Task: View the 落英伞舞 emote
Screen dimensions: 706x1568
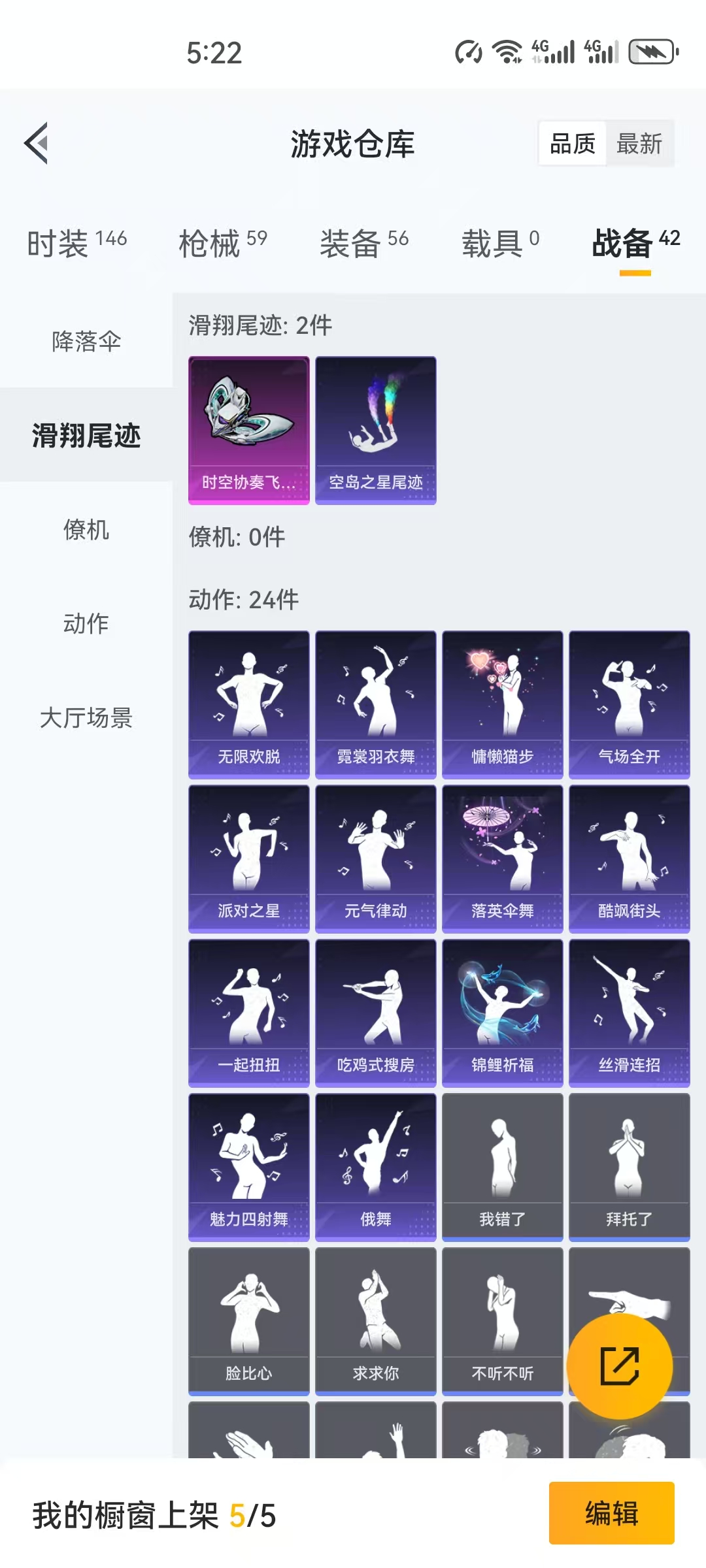Action: click(503, 858)
